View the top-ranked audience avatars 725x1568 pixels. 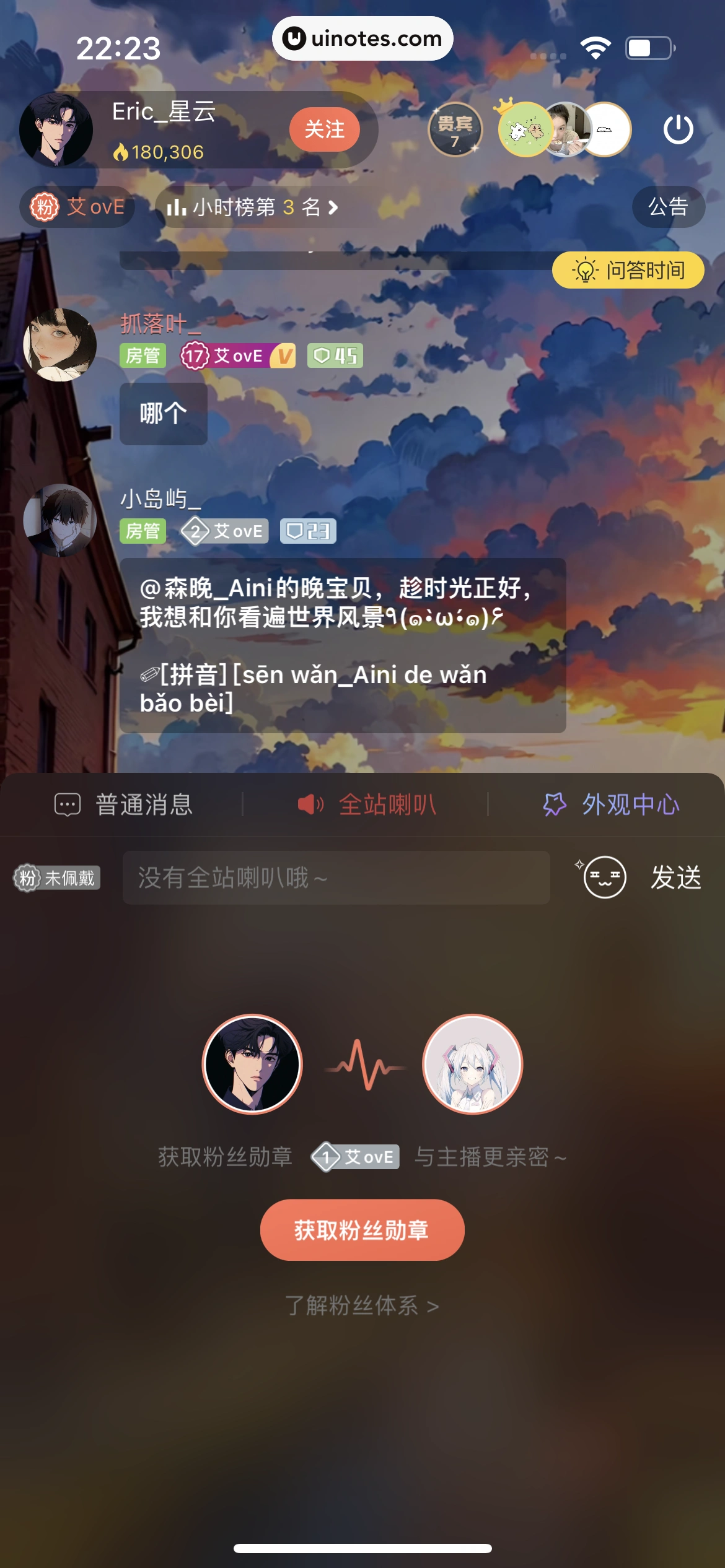(x=564, y=129)
